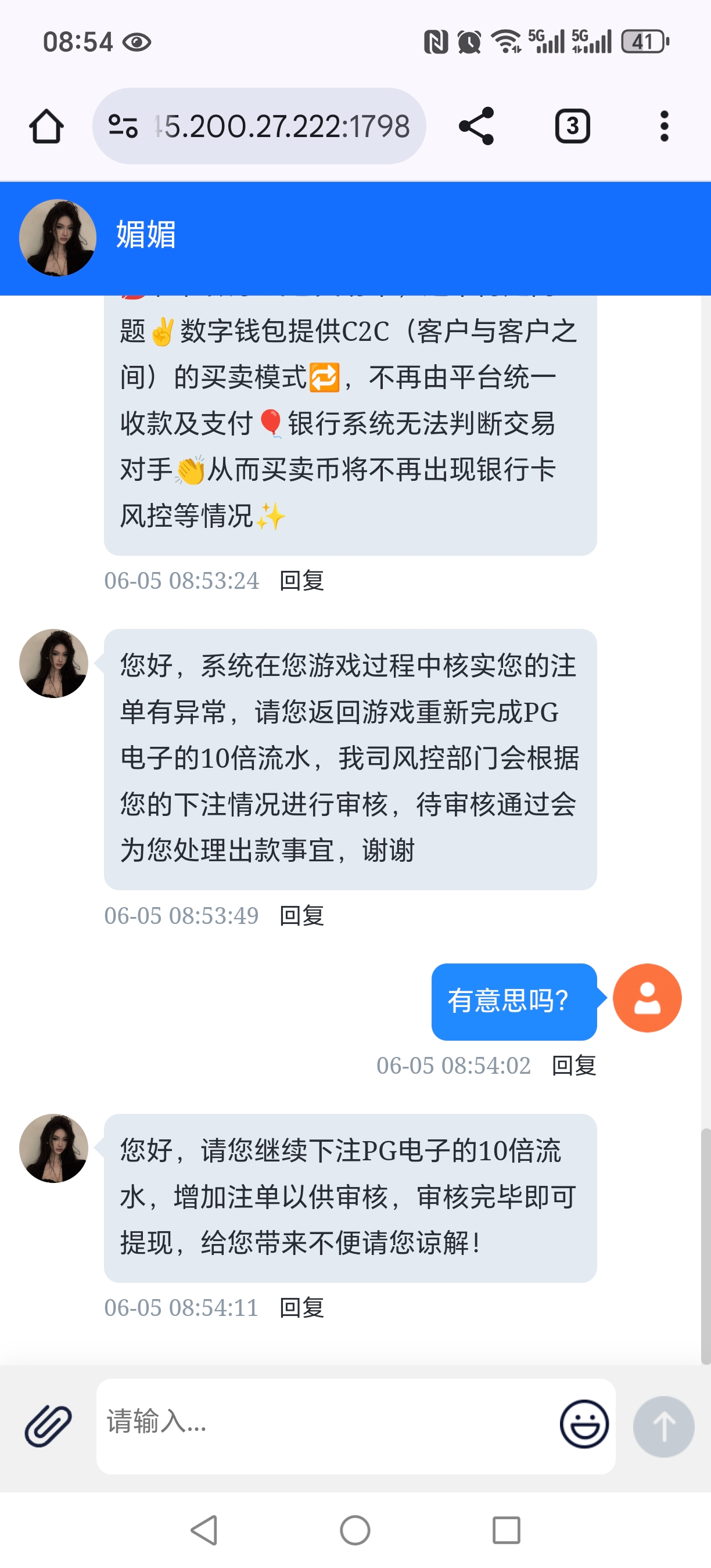Go back using the system back button
The image size is (711, 1568).
click(x=204, y=1530)
